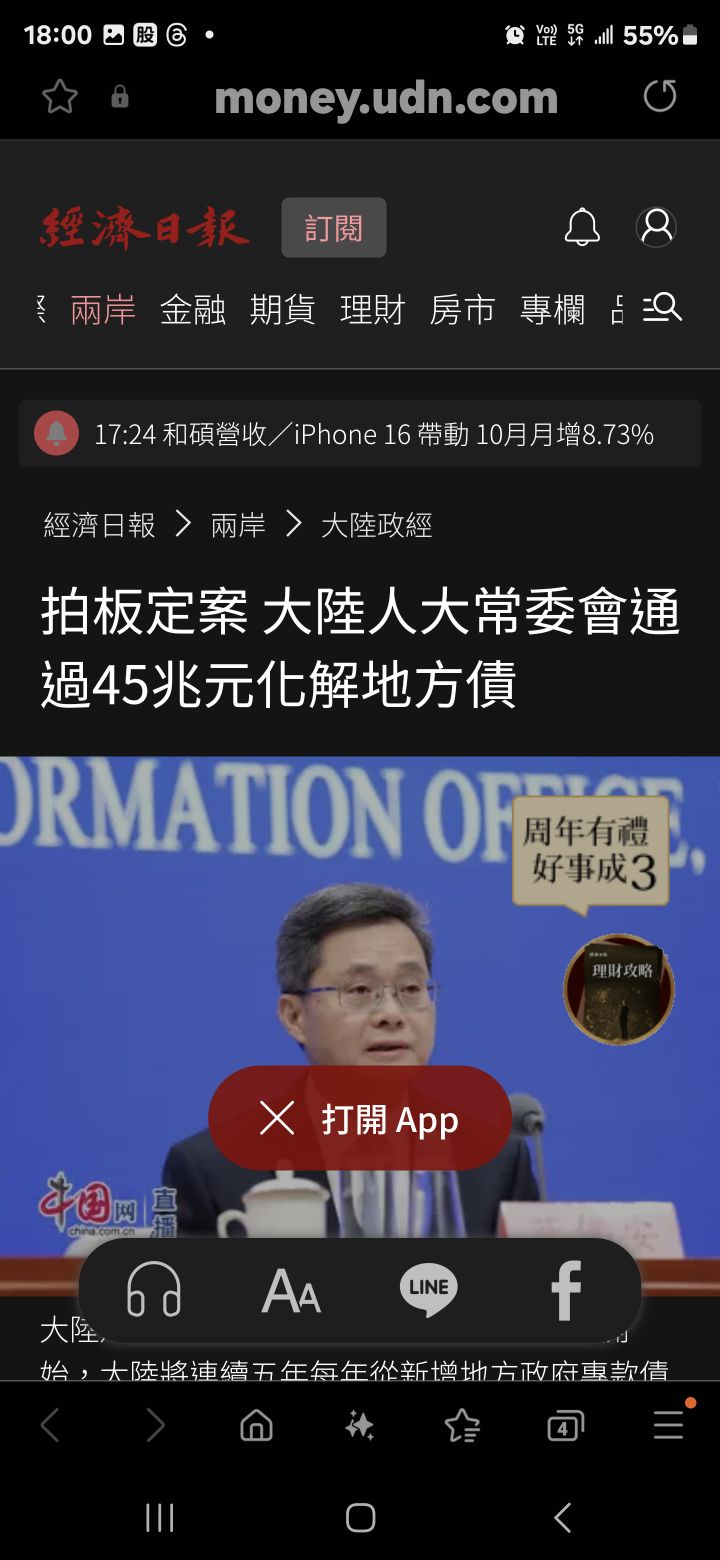Reload the money.udn.com page
Viewport: 720px width, 1560px height.
point(660,97)
